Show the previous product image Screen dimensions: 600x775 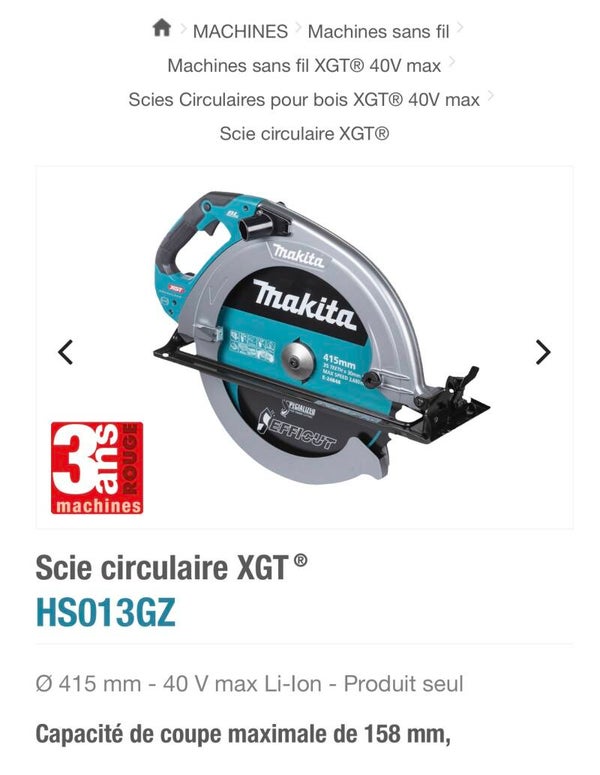[66, 351]
